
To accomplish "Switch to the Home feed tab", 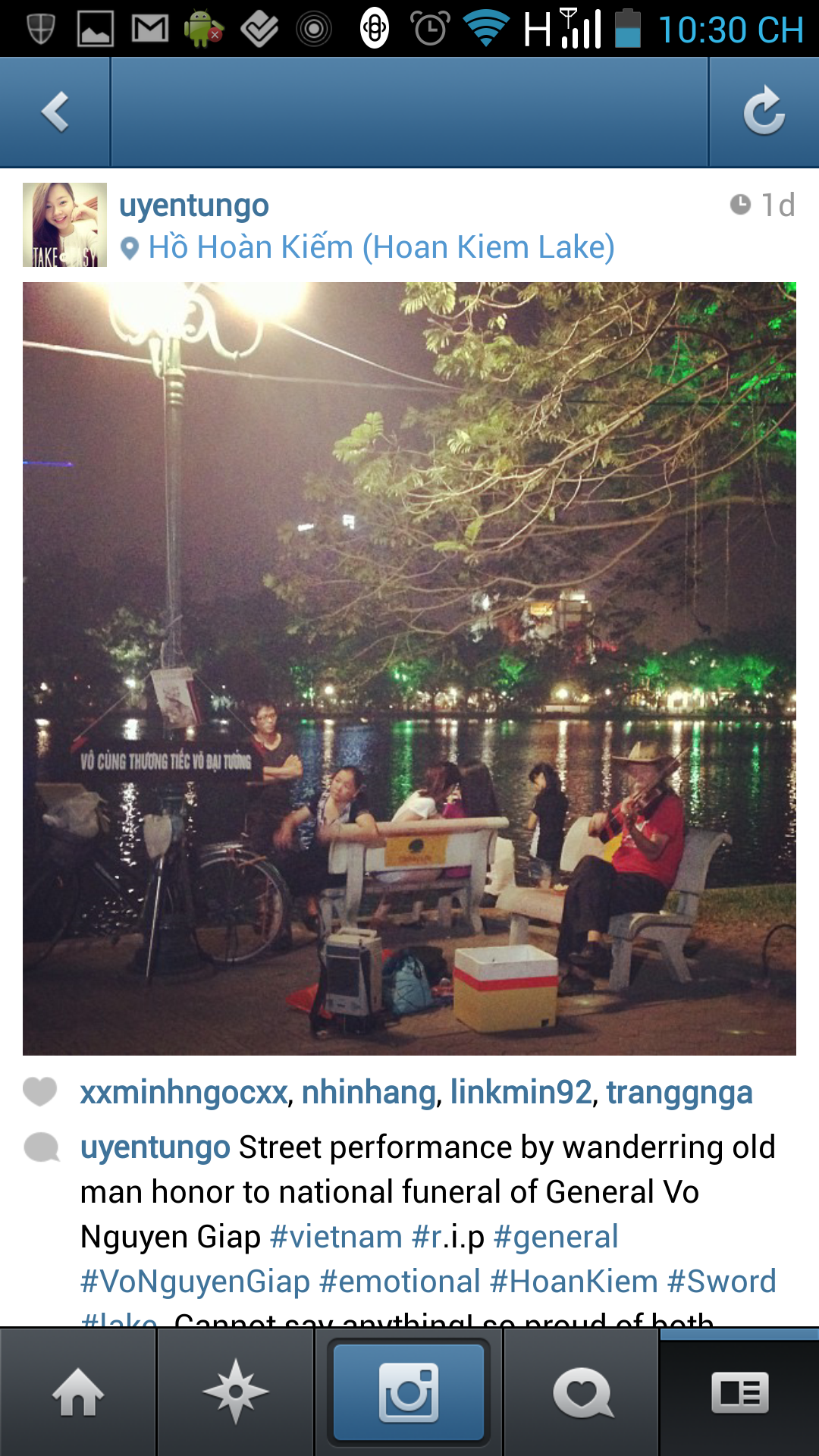I will 78,1393.
